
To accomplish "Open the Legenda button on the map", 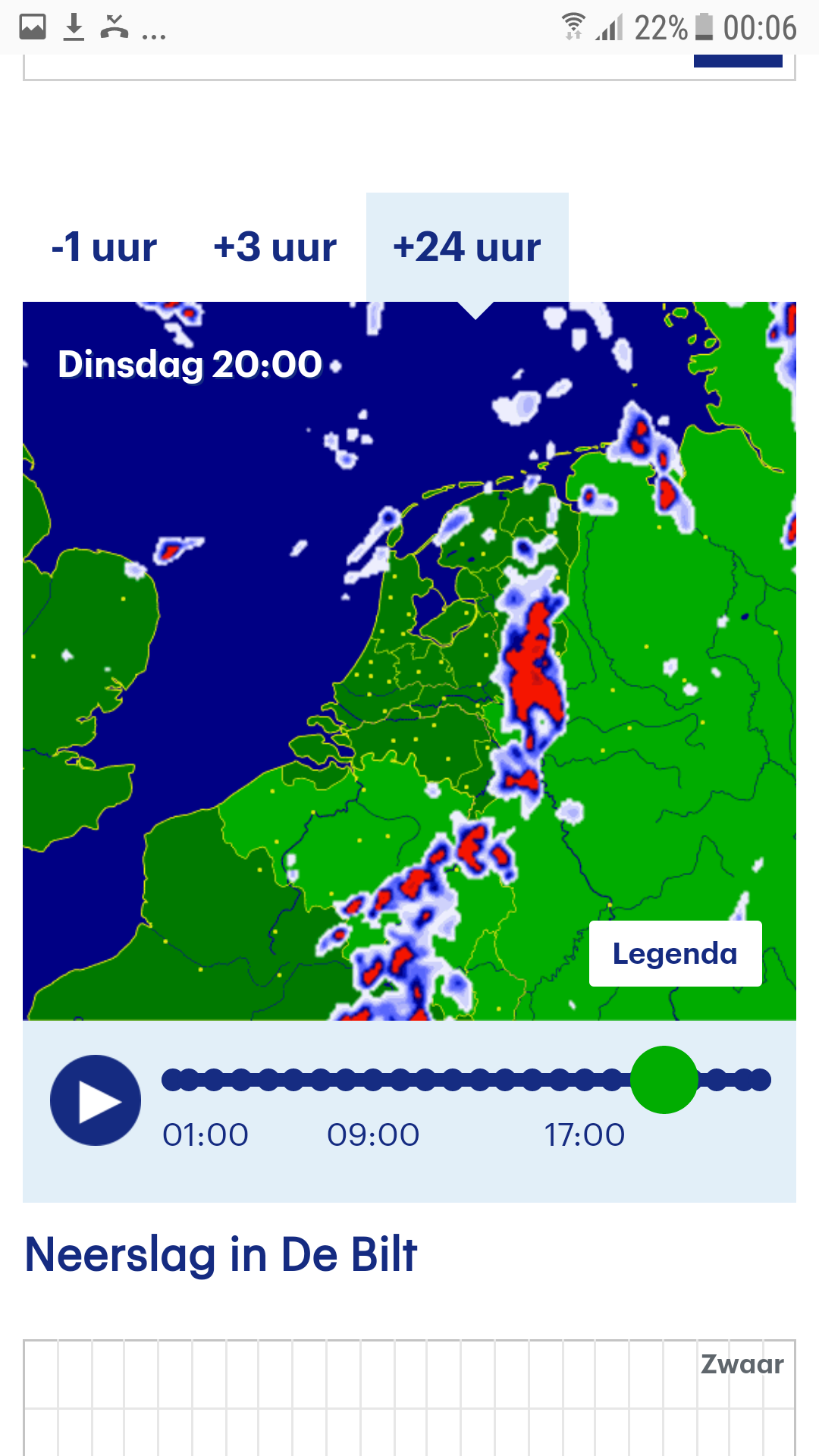I will coord(676,953).
